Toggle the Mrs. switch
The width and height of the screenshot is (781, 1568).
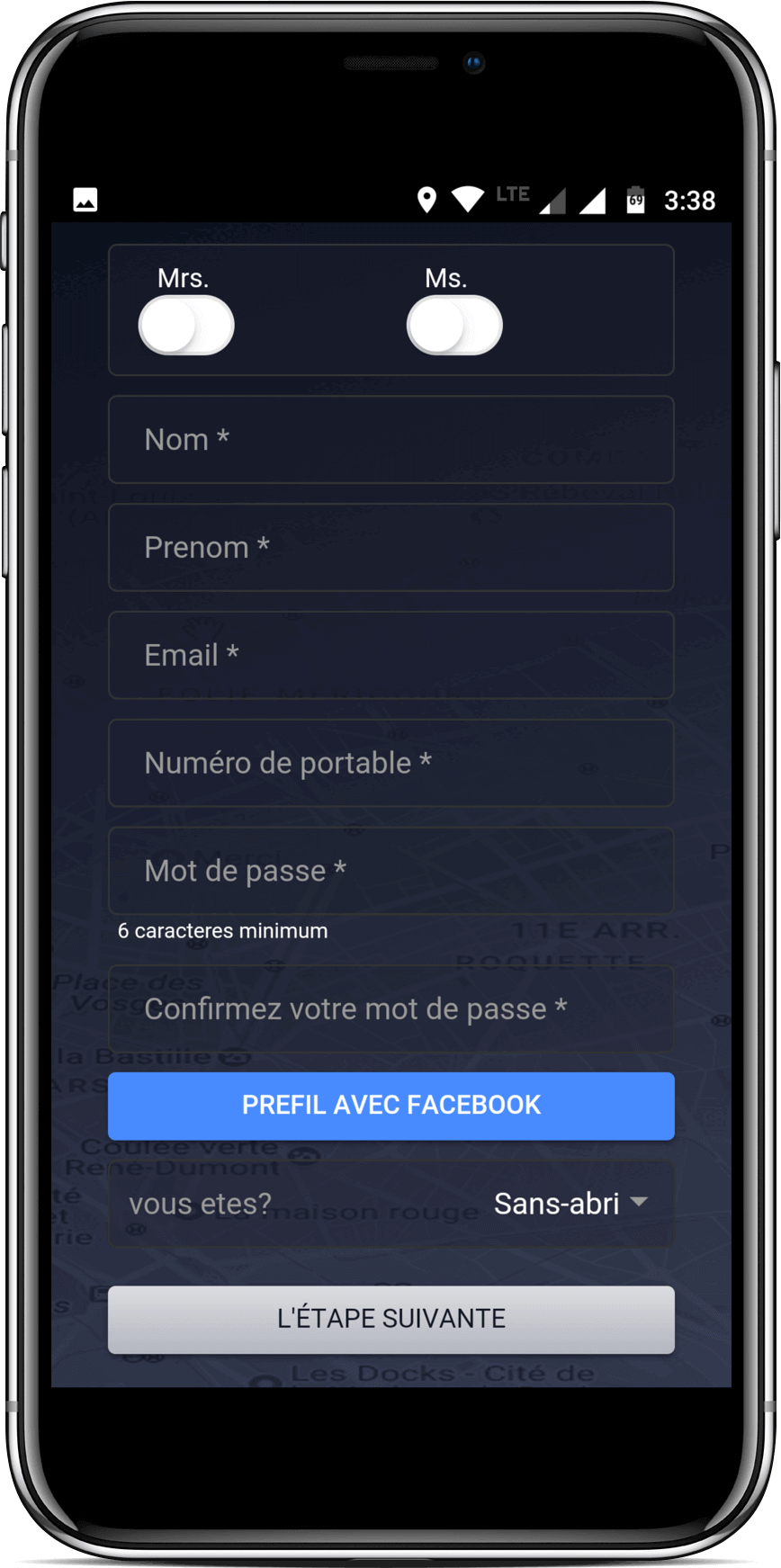point(186,326)
